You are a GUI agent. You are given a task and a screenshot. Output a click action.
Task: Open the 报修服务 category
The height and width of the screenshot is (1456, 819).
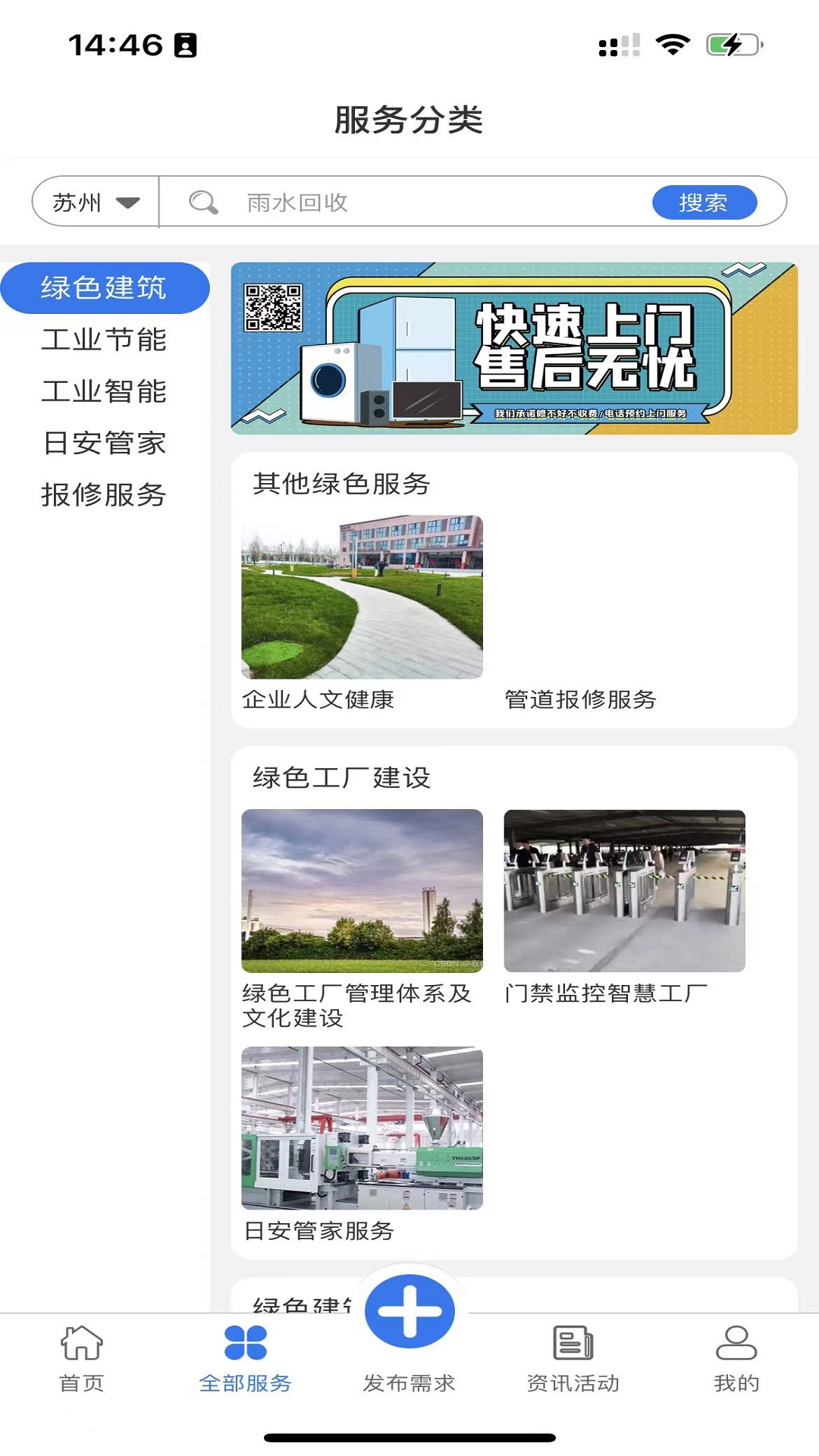click(x=105, y=494)
